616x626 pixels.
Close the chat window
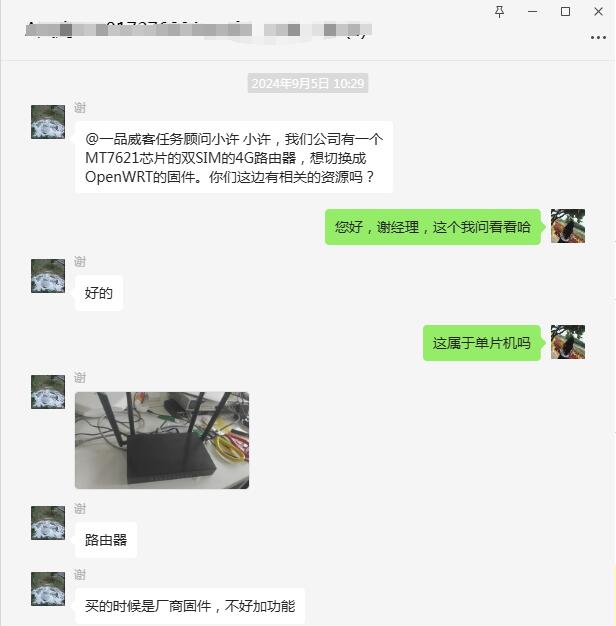pos(597,11)
